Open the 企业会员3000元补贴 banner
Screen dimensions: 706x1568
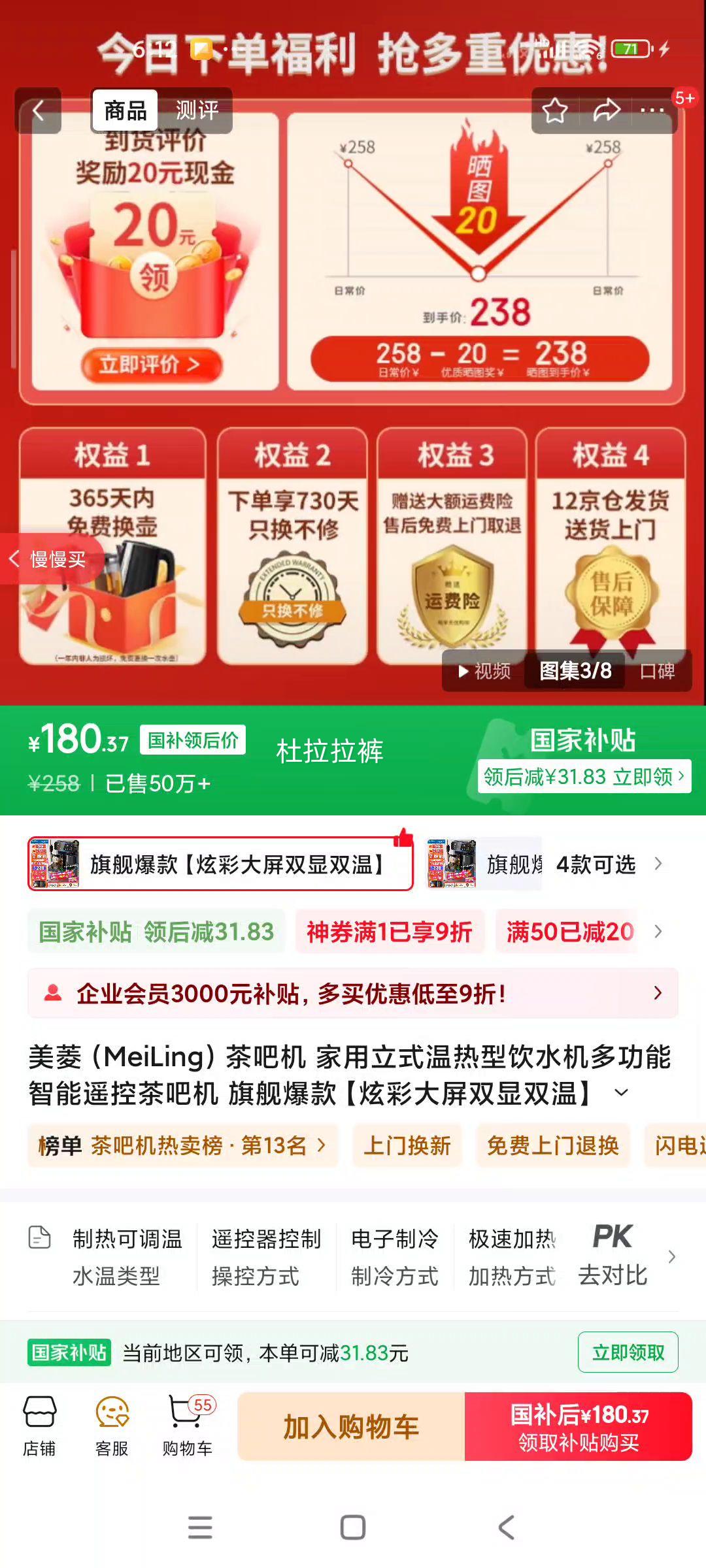pyautogui.click(x=353, y=994)
